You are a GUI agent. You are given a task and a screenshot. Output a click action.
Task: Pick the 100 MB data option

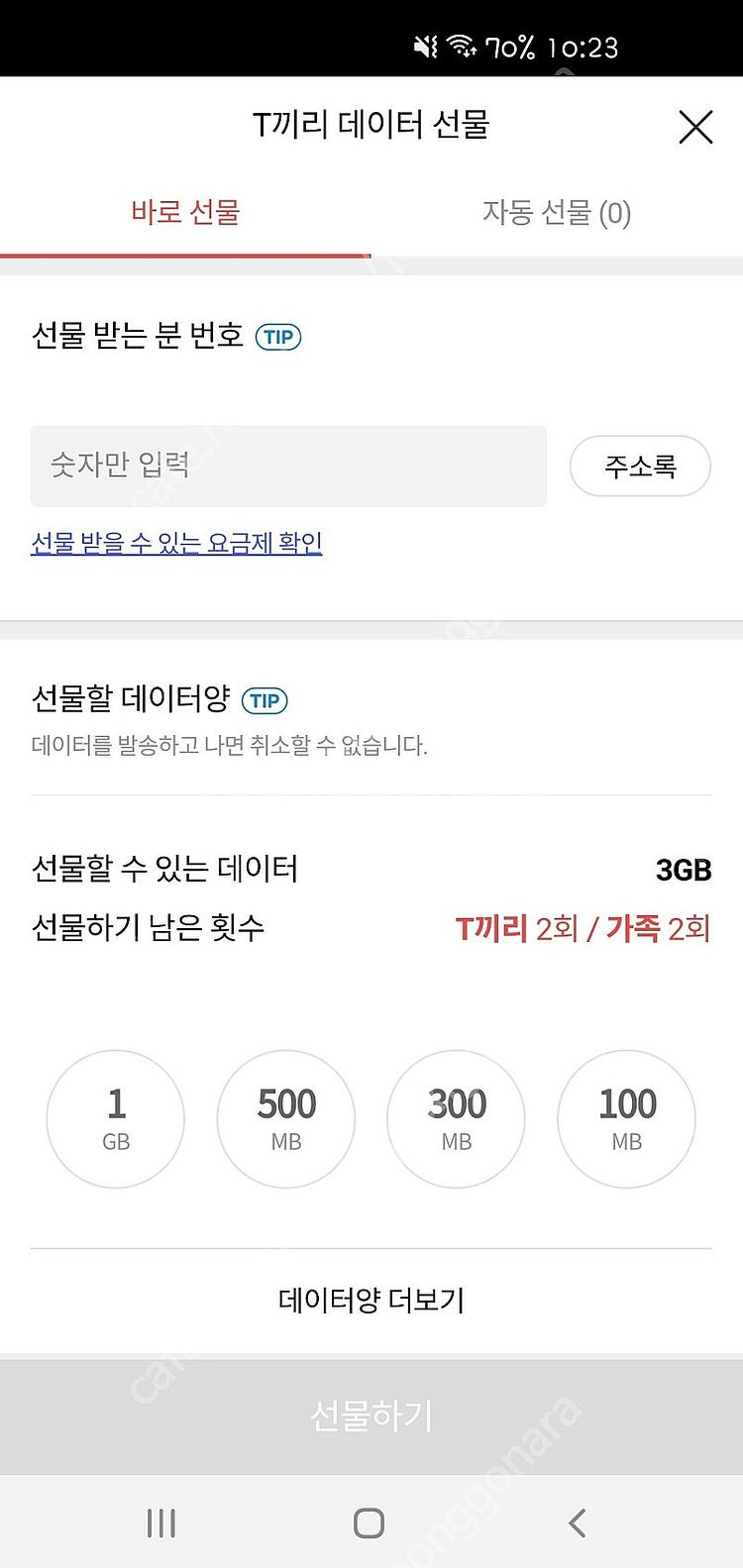pyautogui.click(x=627, y=1119)
